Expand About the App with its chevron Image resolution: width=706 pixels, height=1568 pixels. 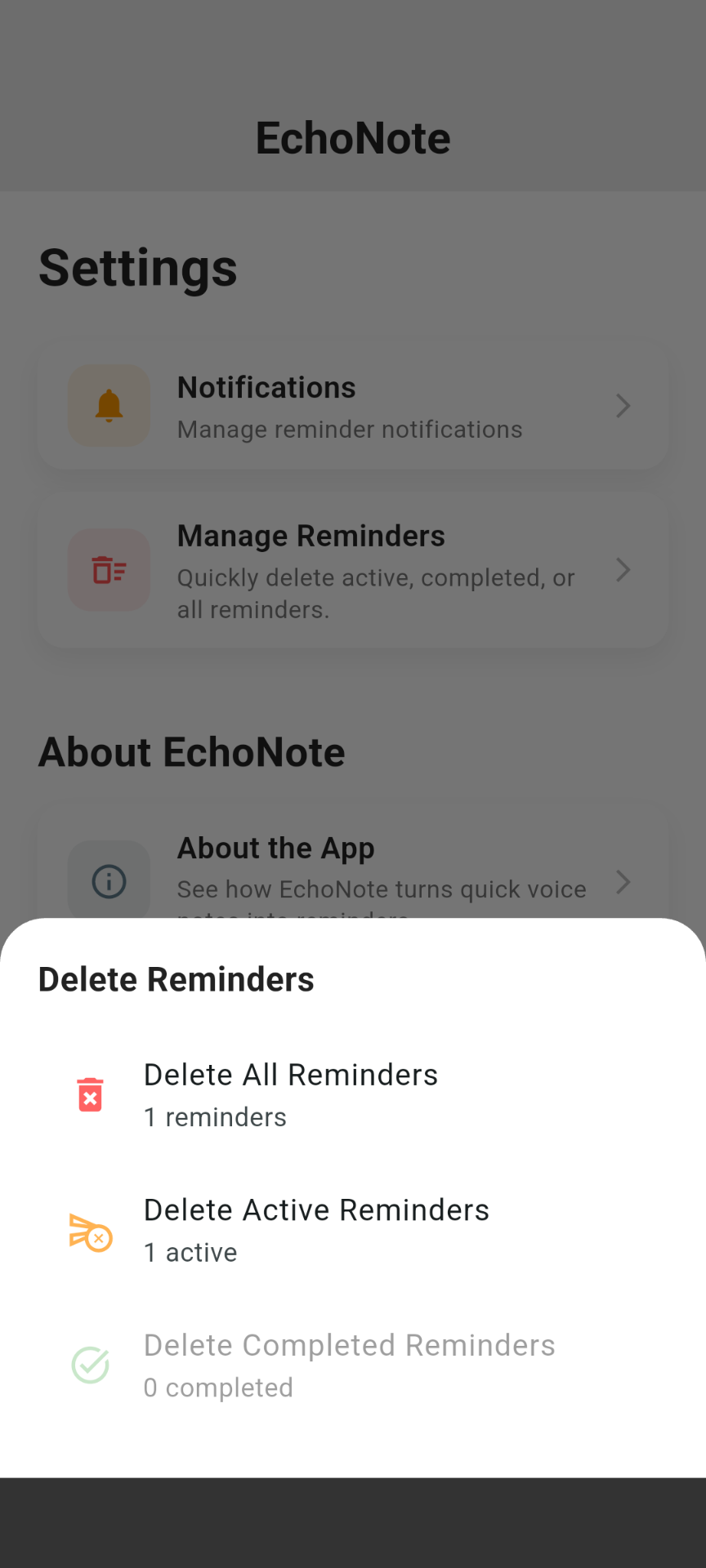pyautogui.click(x=623, y=882)
